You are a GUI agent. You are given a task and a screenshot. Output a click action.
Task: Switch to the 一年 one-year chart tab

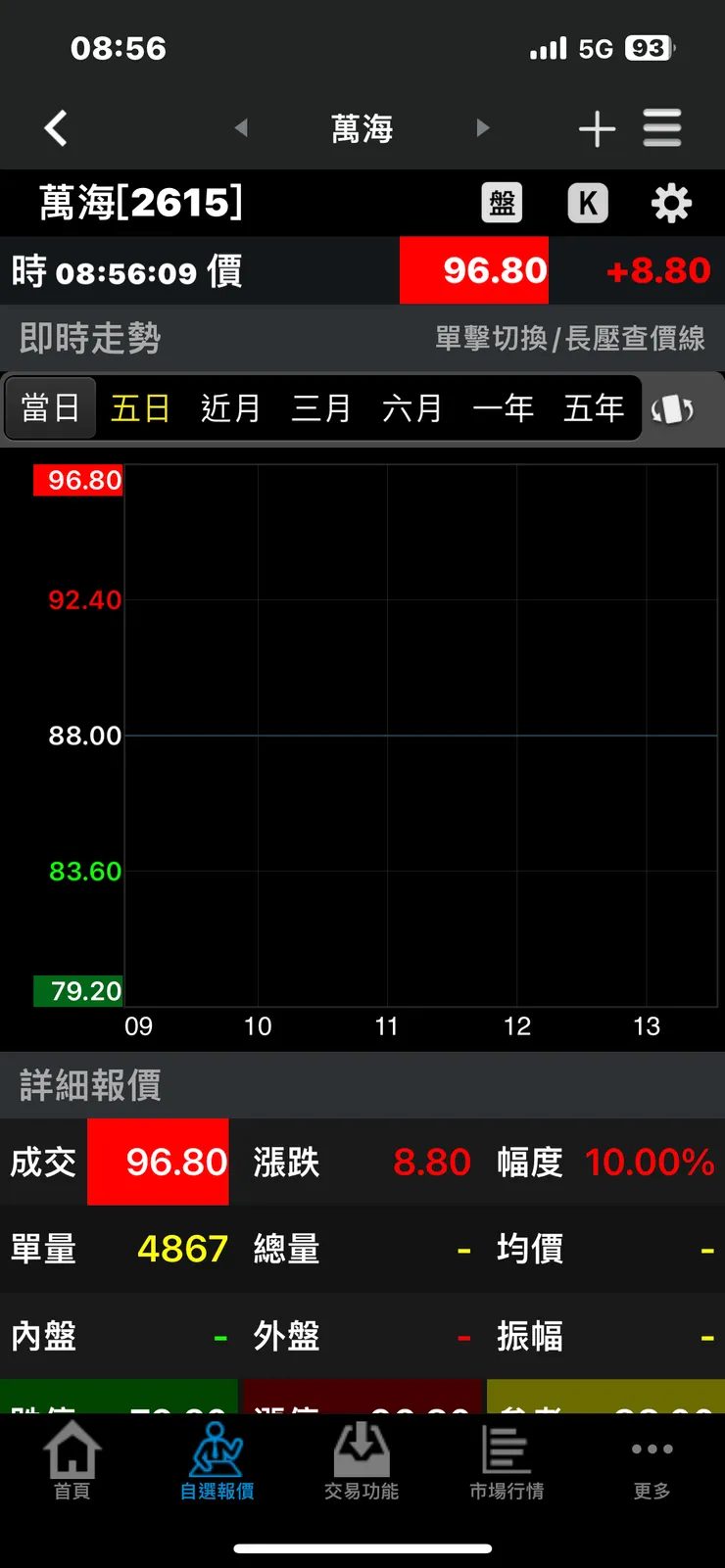[504, 409]
